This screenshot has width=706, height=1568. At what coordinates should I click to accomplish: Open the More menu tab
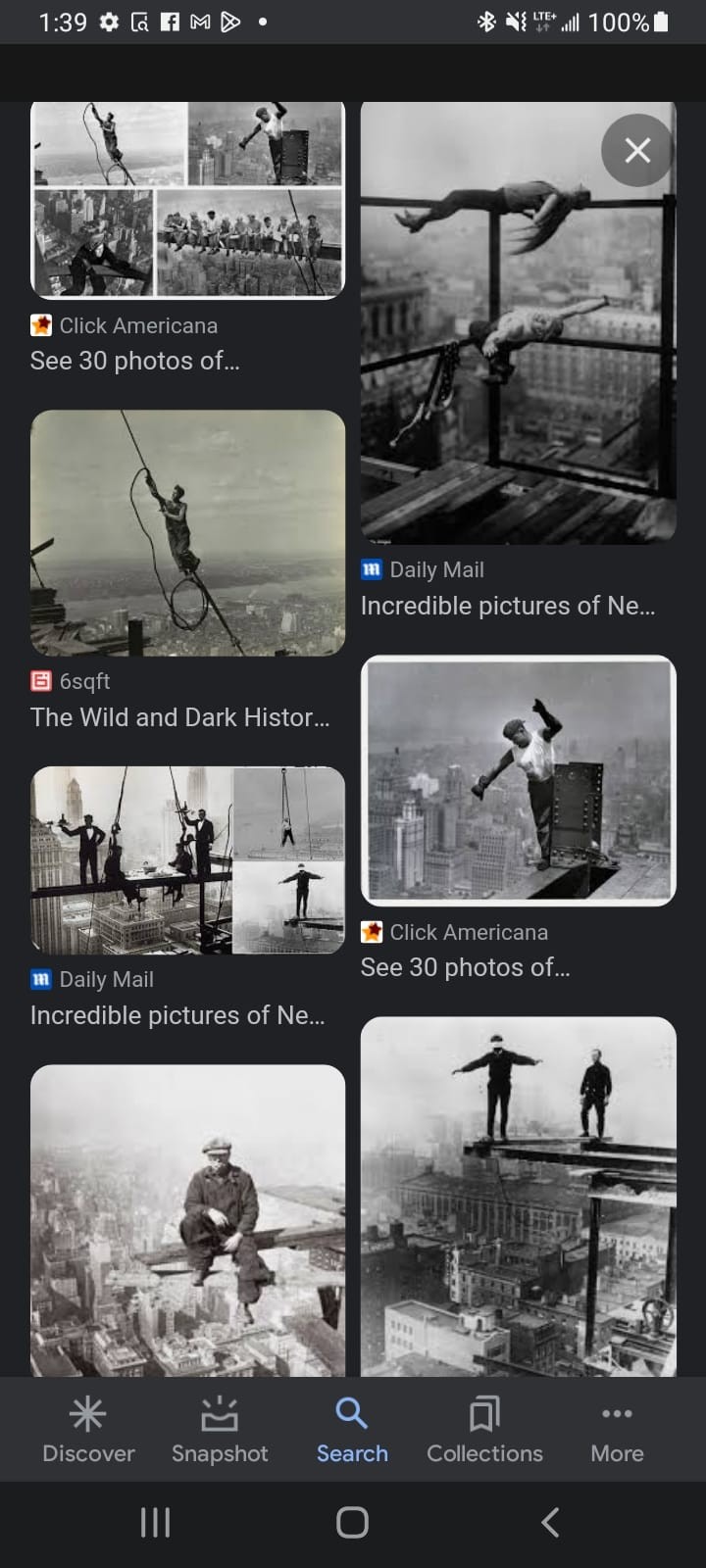[617, 1430]
